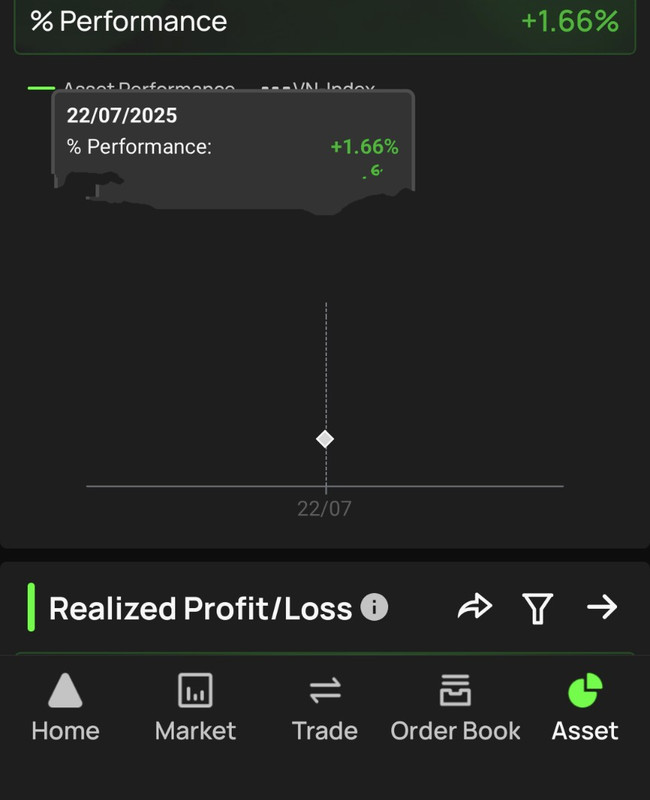This screenshot has height=800, width=650.
Task: Switch to the Market tab
Action: click(195, 707)
